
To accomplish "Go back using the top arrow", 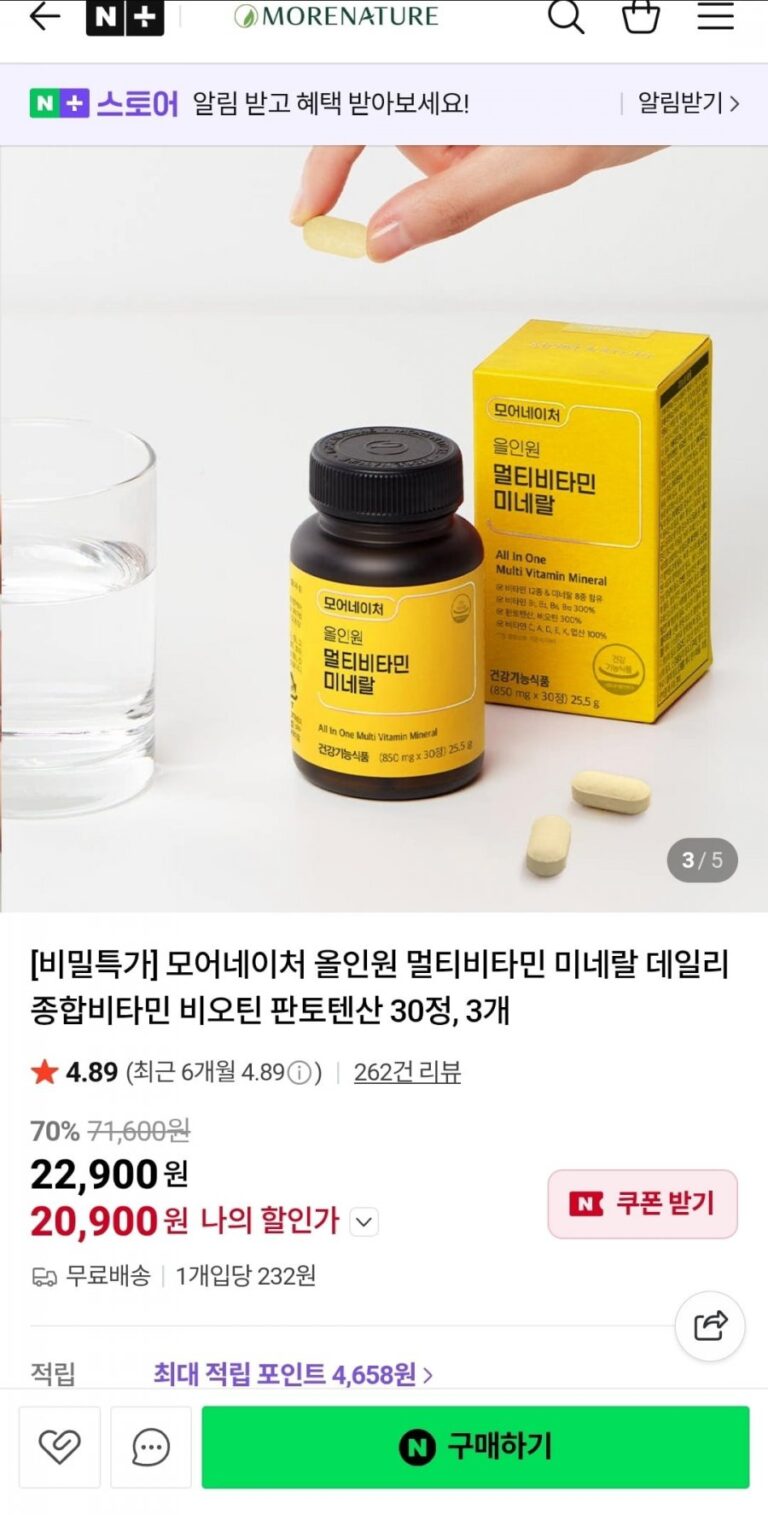I will point(45,16).
